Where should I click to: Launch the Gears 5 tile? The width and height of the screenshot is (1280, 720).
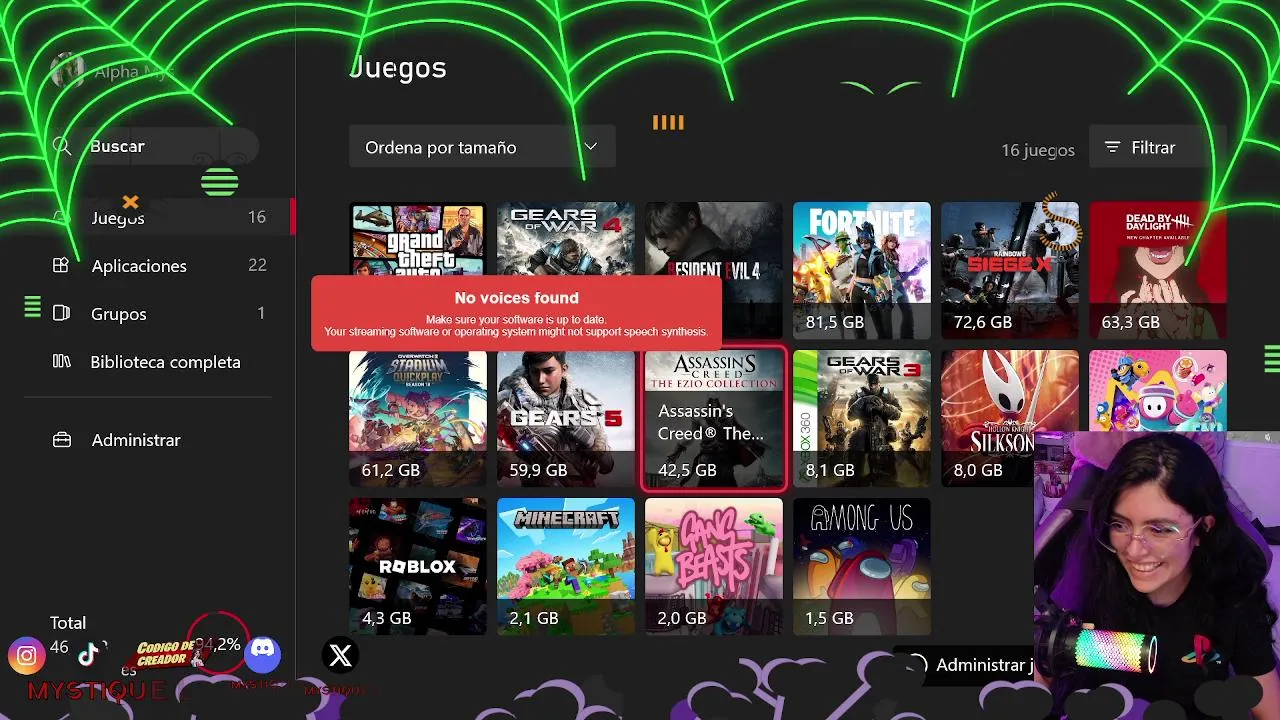click(565, 418)
